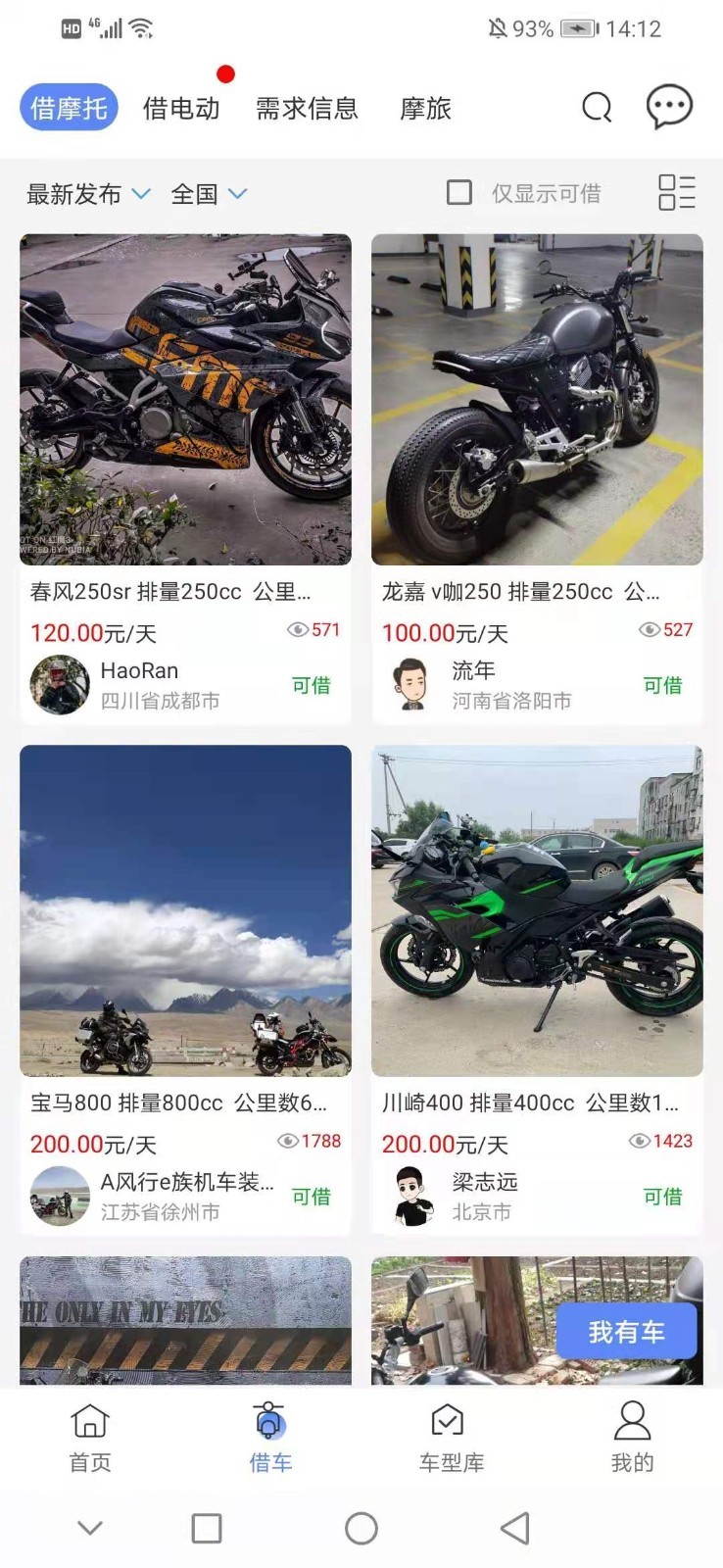Screen dimensions: 723x1568
Task: Tap the 我有车 floating button
Action: [627, 1331]
